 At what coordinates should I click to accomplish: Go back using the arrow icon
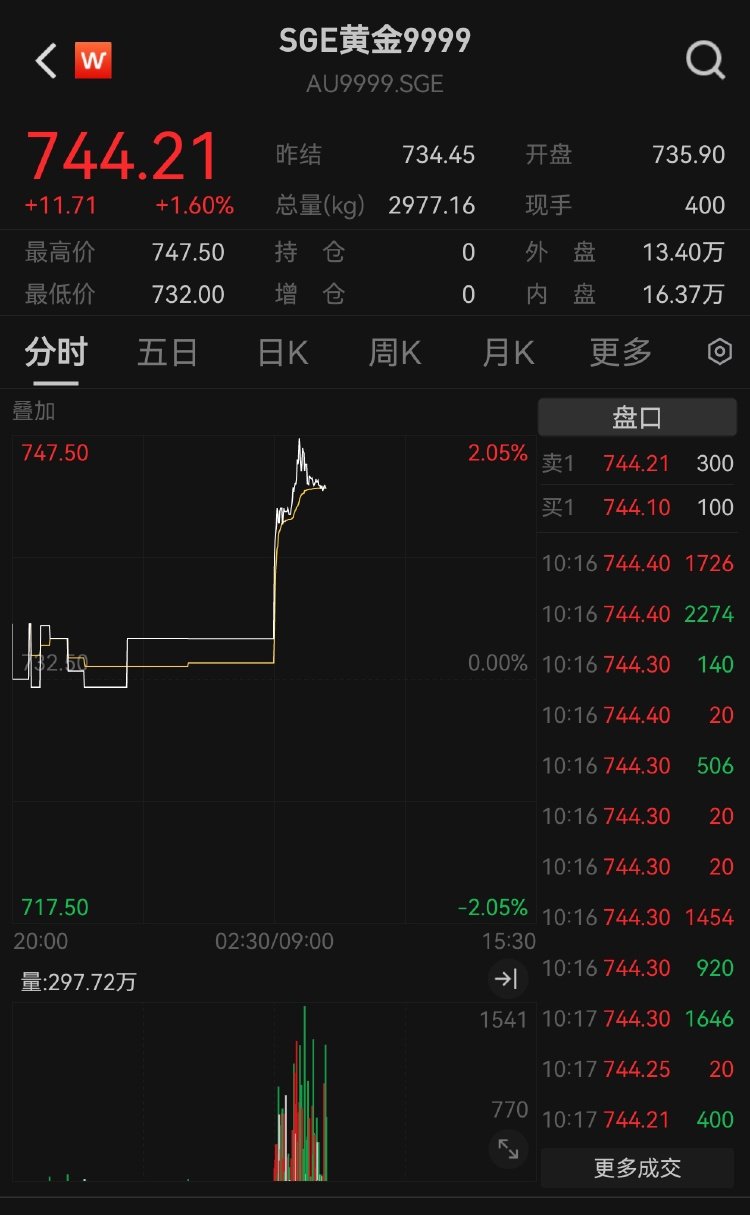coord(45,61)
